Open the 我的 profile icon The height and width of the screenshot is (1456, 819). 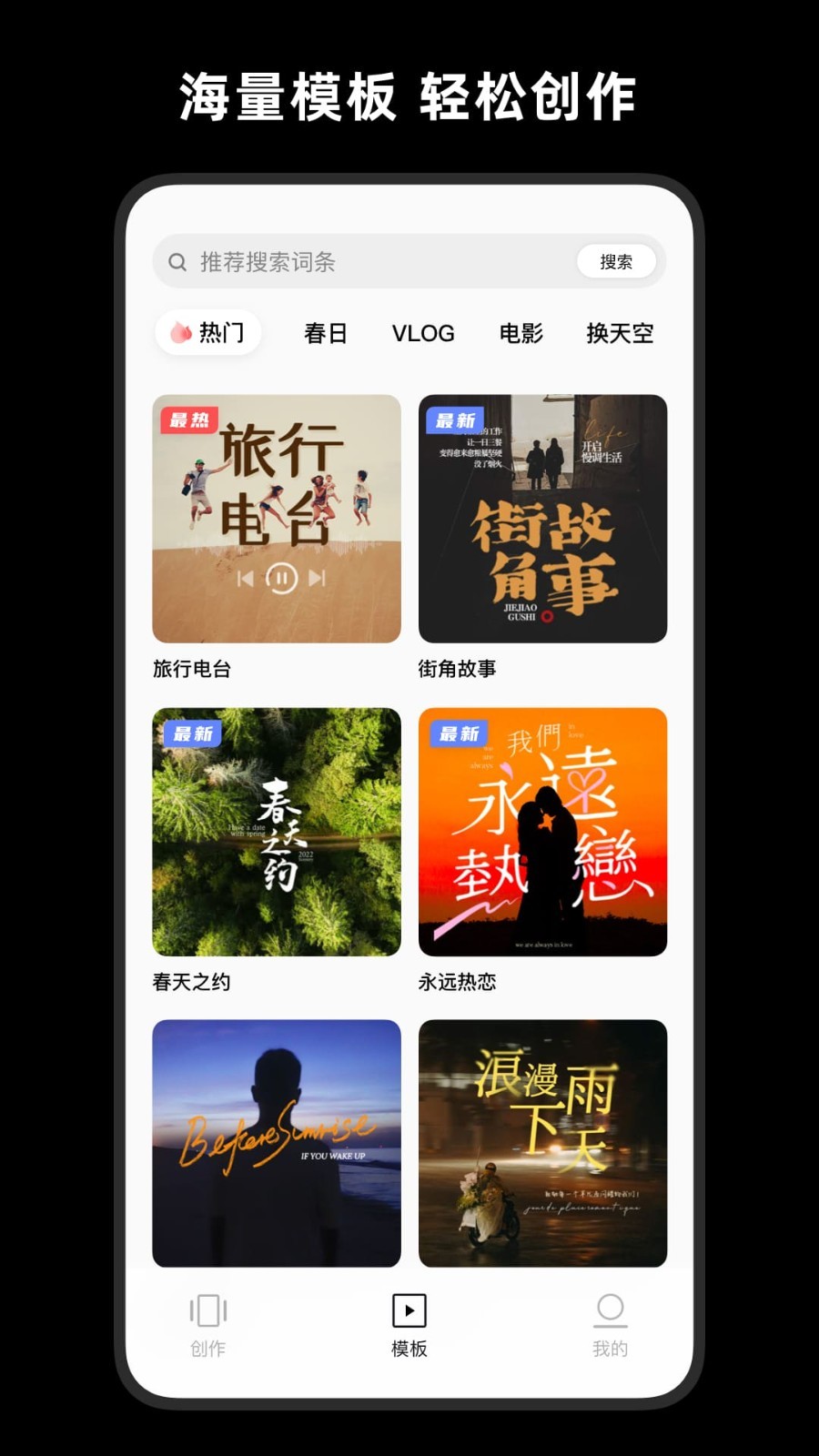coord(610,1310)
